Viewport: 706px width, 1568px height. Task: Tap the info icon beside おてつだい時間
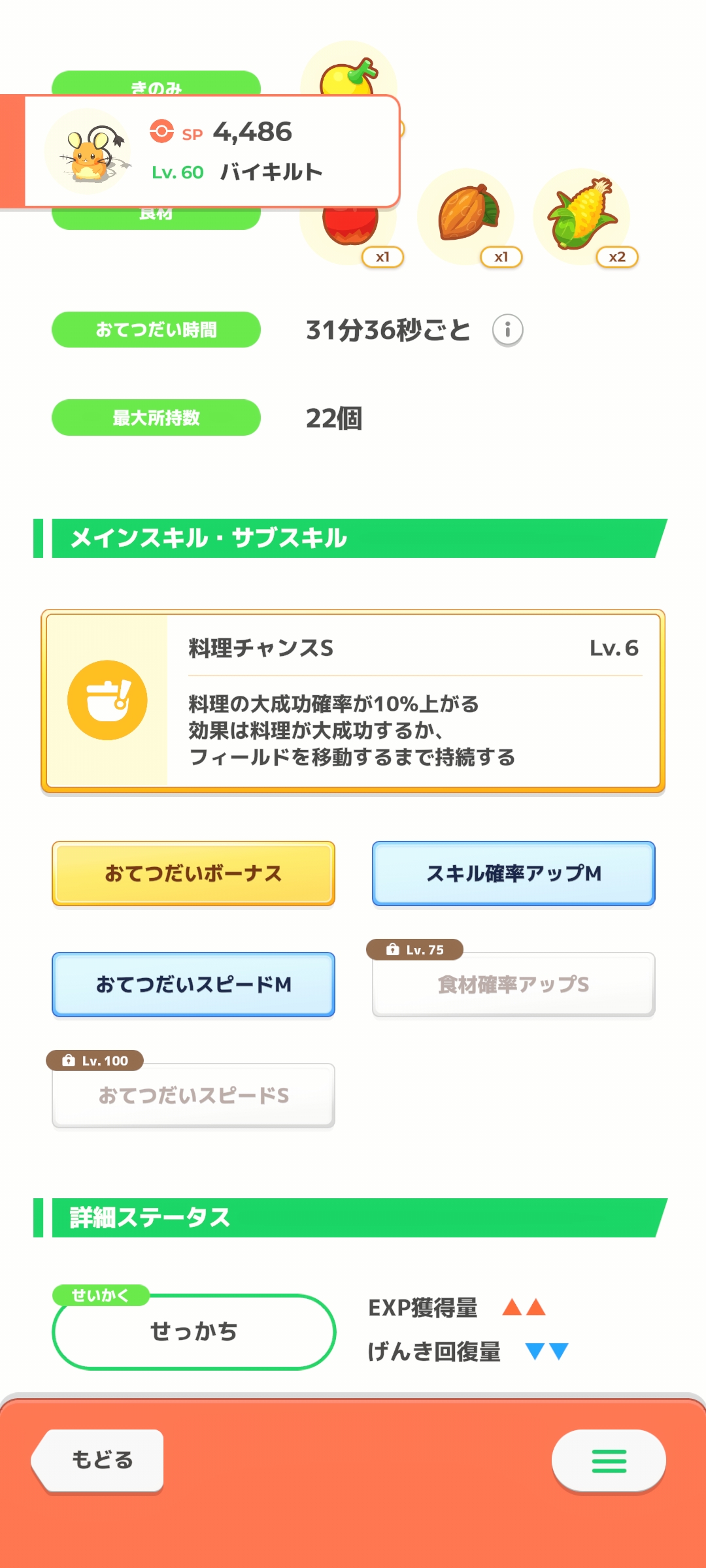tap(508, 330)
